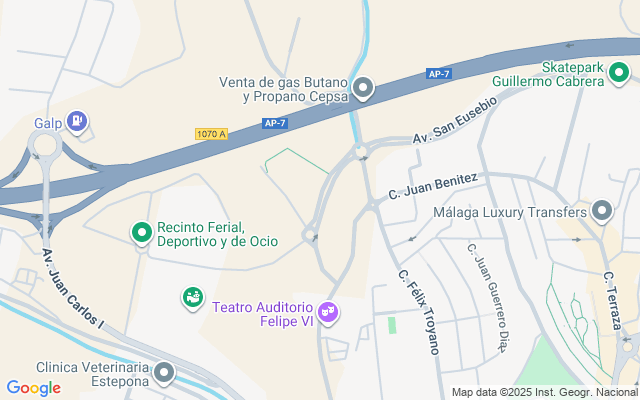
Task: Open Recinto Ferial, Deportivo y de Ocio marker
Action: [142, 233]
